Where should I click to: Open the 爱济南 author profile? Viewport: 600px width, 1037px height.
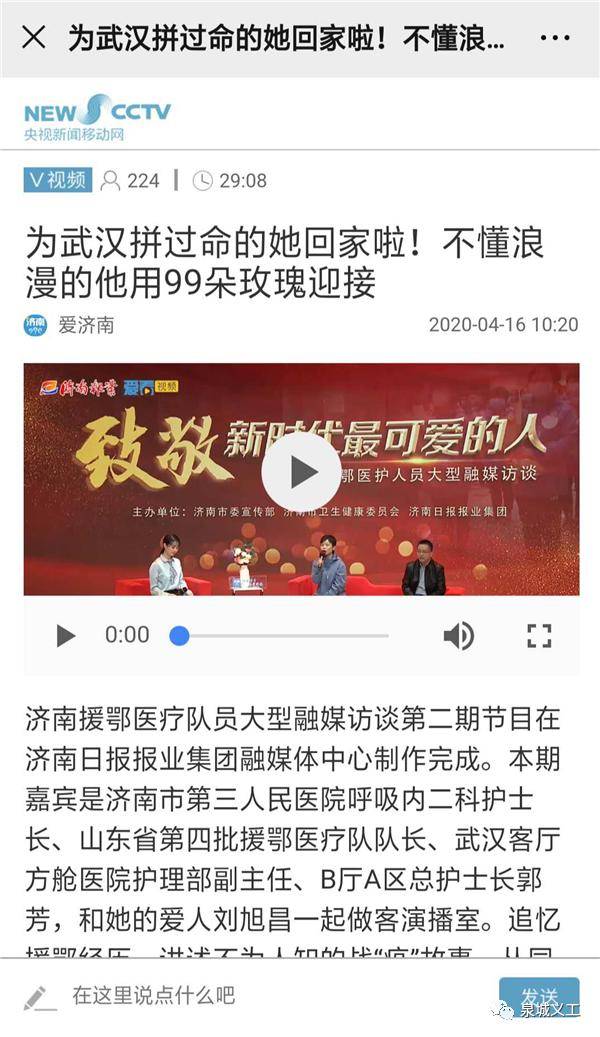pos(85,325)
